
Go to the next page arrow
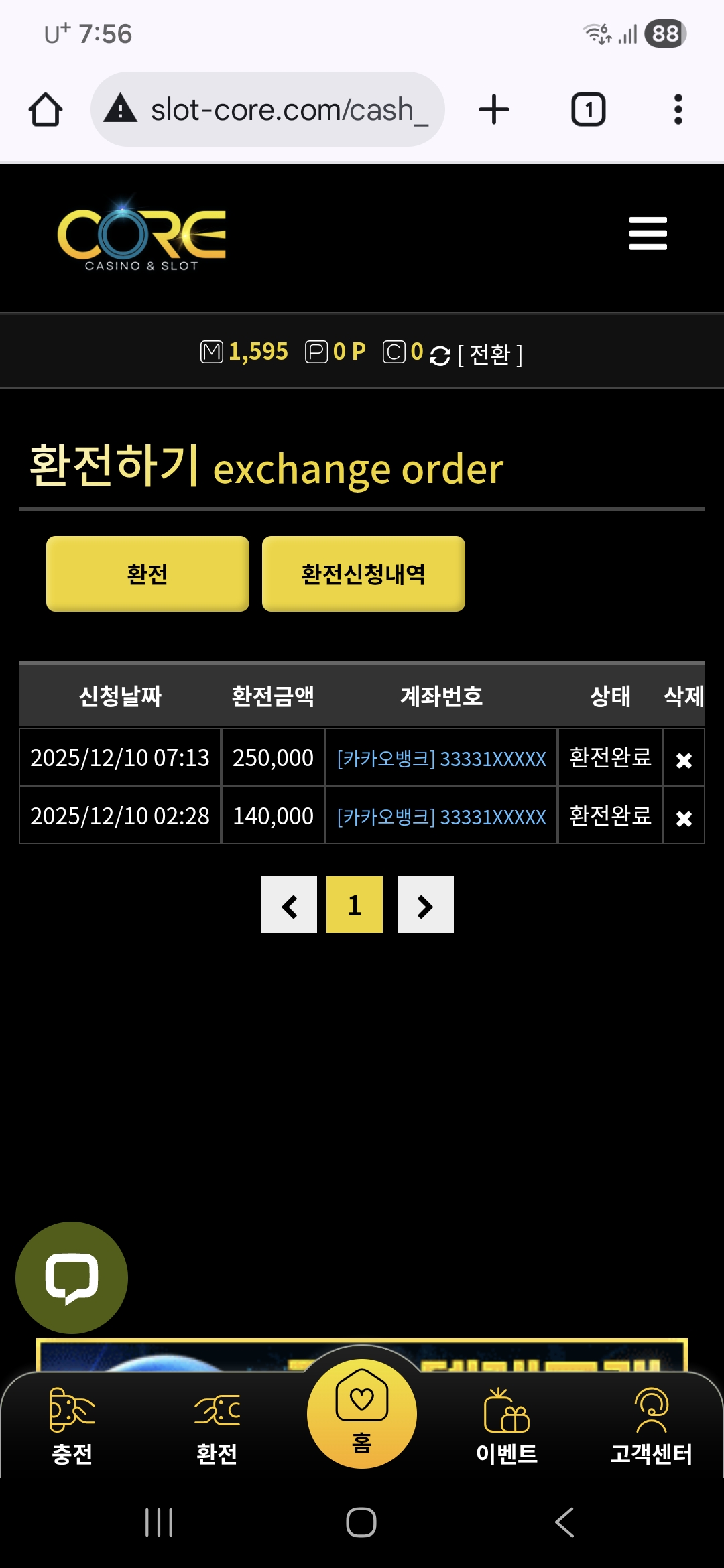point(426,905)
